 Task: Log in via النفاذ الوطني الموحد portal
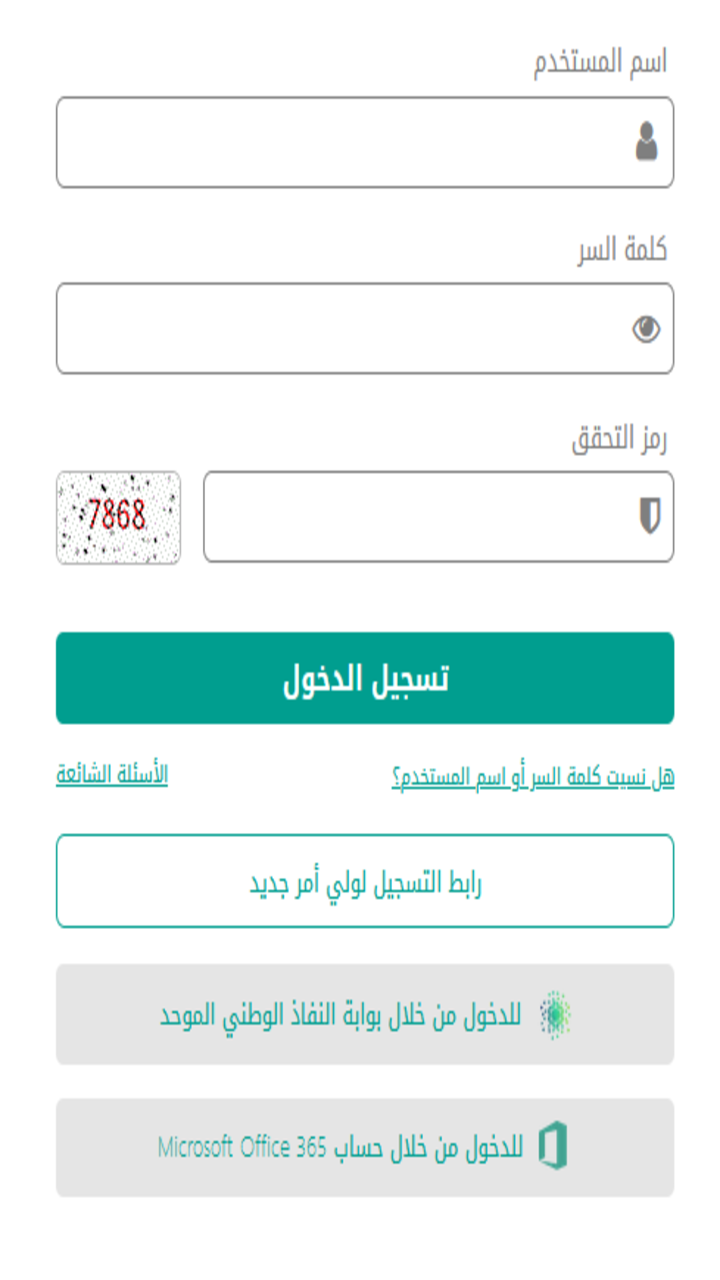coord(365,1014)
